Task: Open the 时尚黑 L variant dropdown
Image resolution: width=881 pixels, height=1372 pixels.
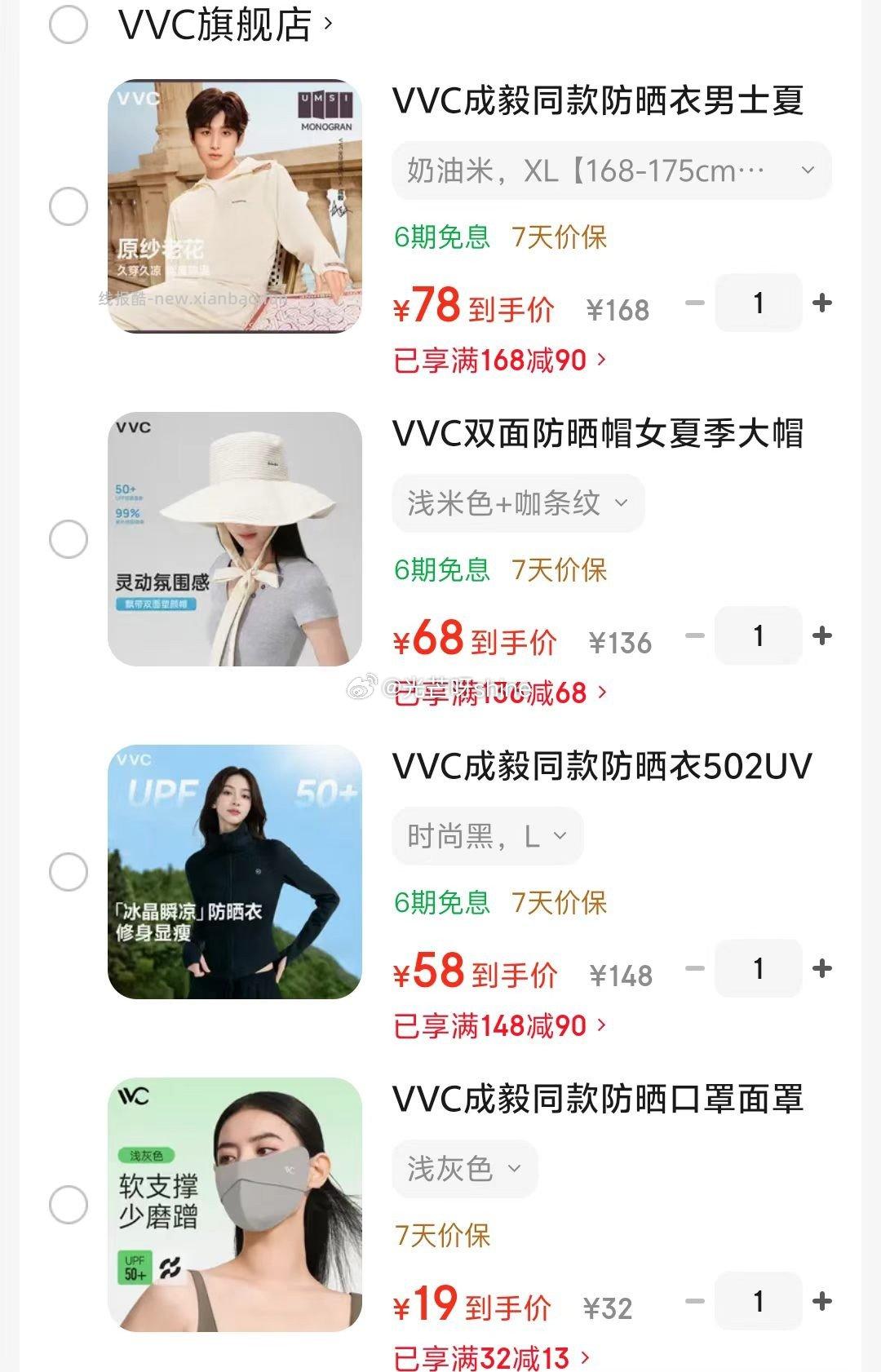Action: [x=486, y=835]
